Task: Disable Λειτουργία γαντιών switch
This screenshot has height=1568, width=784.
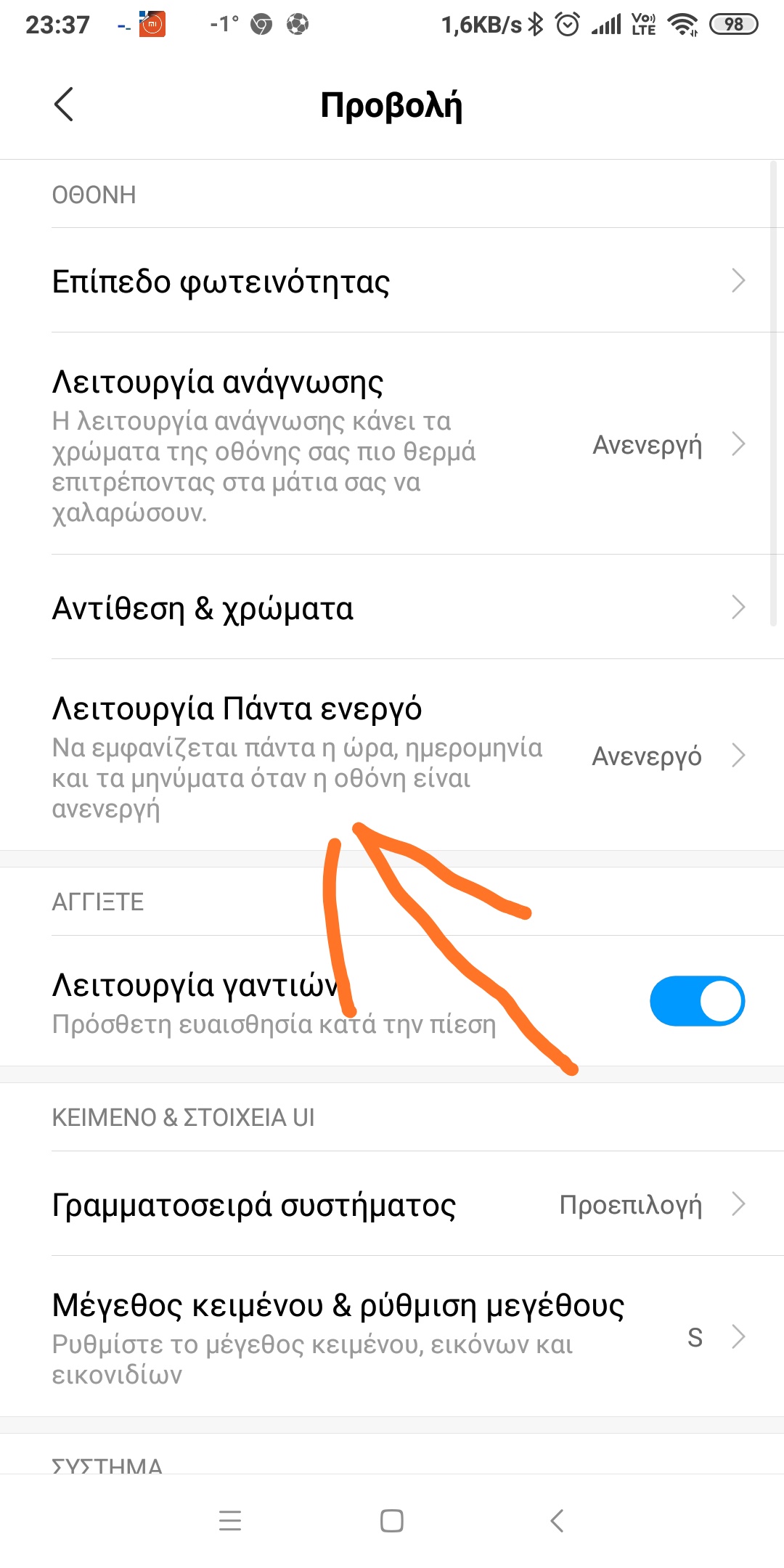Action: pos(697,1001)
